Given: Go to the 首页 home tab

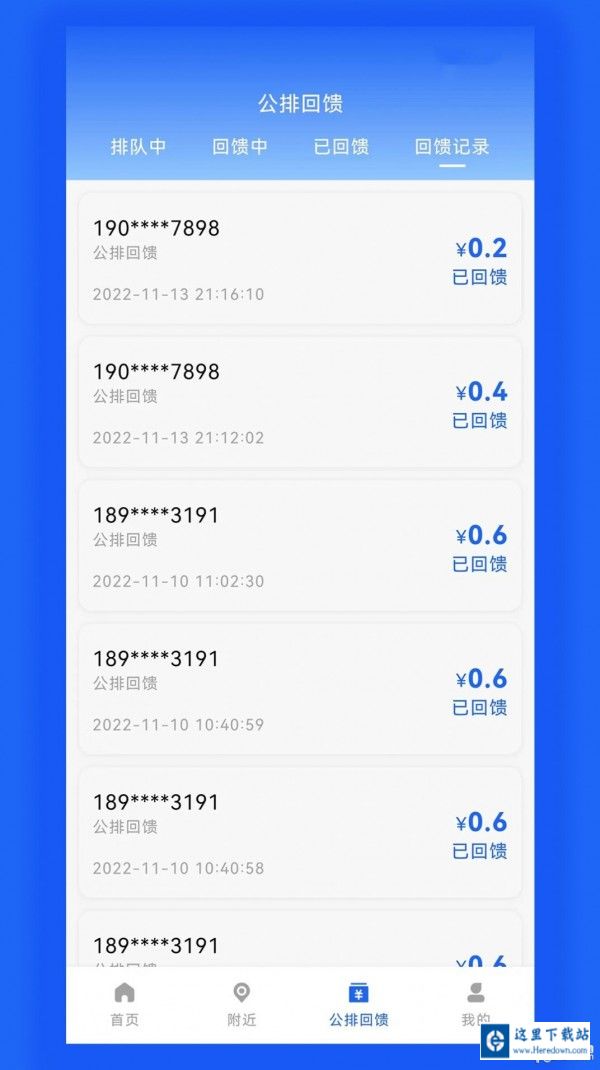Looking at the screenshot, I should click(x=124, y=1004).
